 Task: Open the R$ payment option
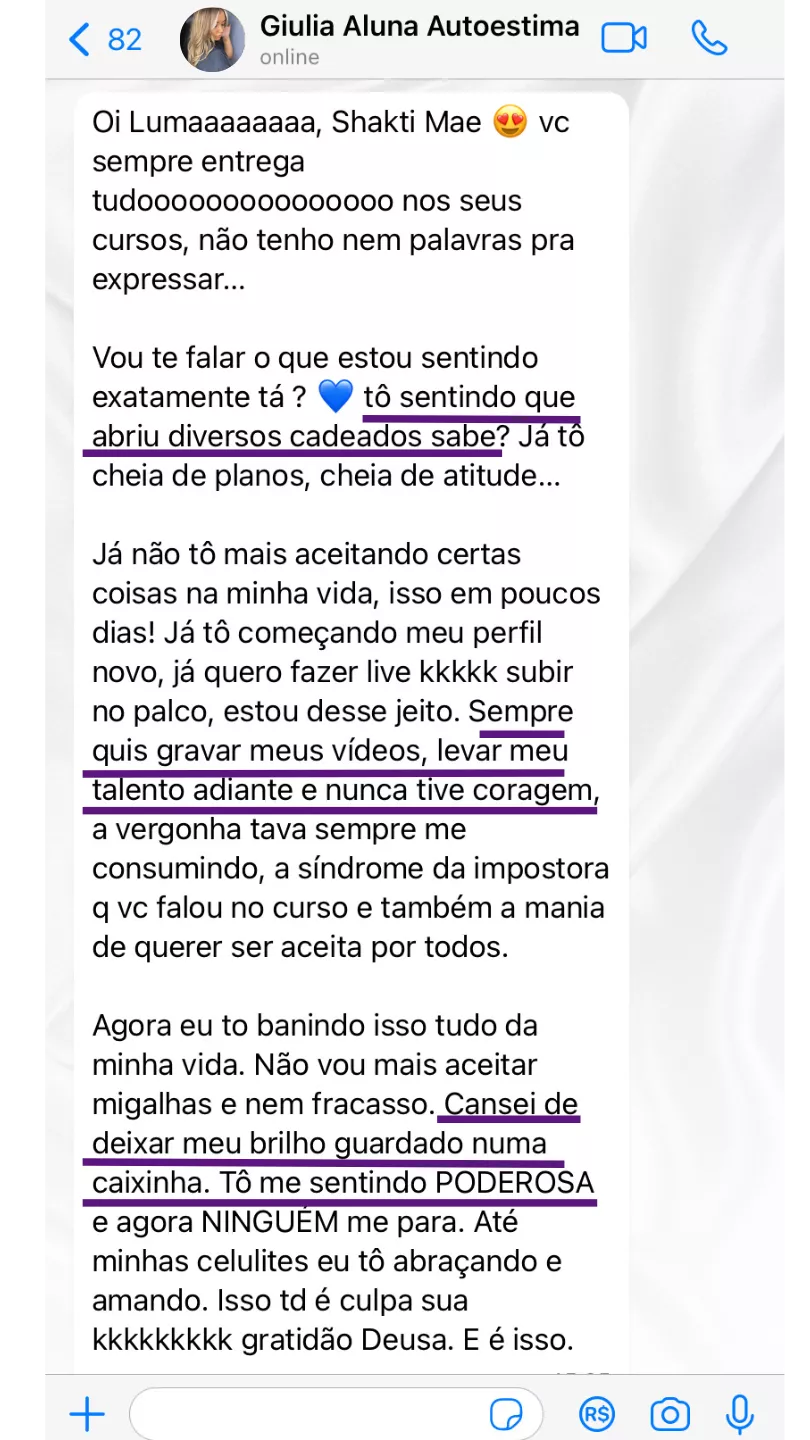click(x=597, y=1414)
